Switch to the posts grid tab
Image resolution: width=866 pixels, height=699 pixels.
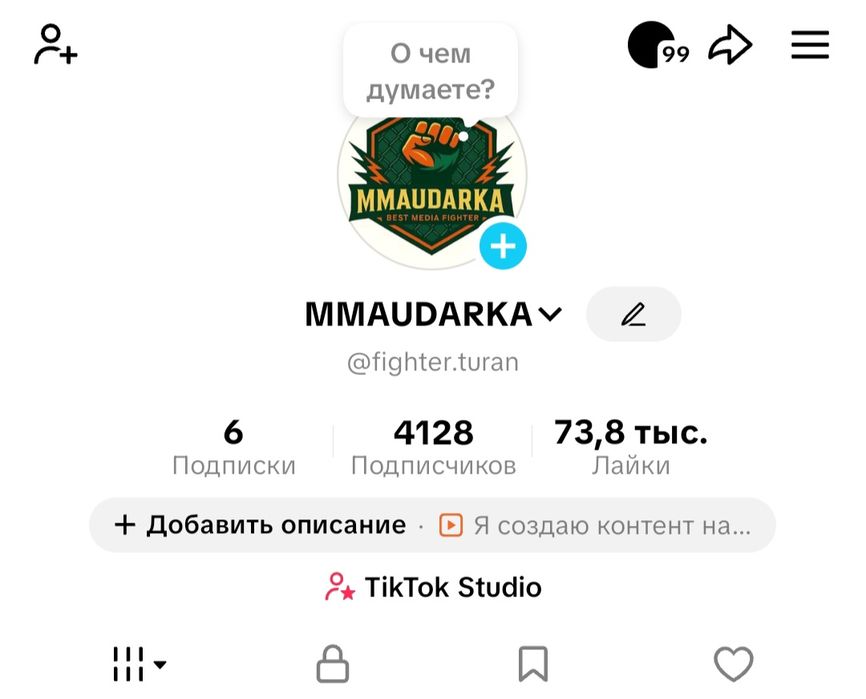[x=138, y=663]
